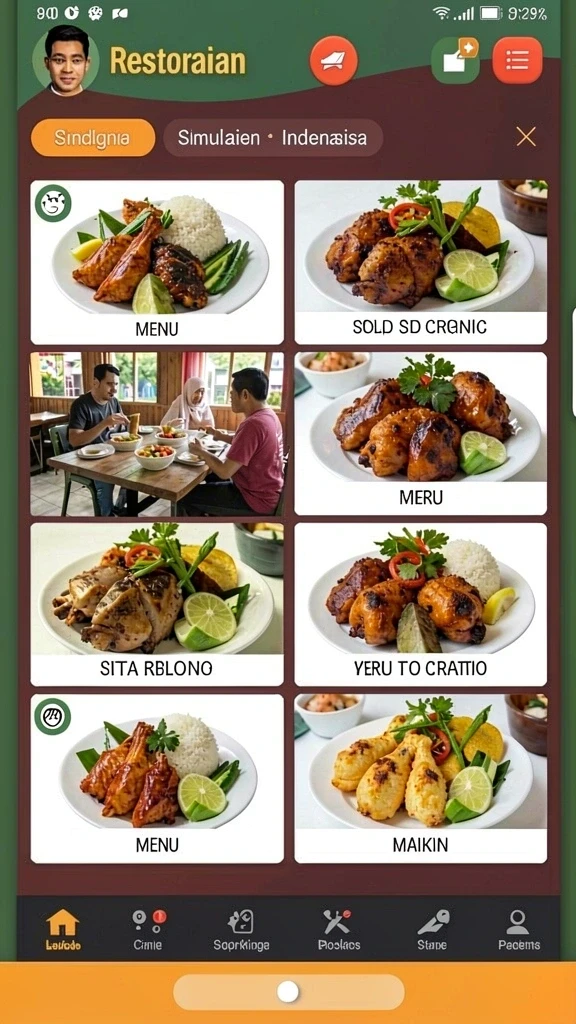
Task: Switch to the Soprkinga tab
Action: click(241, 929)
